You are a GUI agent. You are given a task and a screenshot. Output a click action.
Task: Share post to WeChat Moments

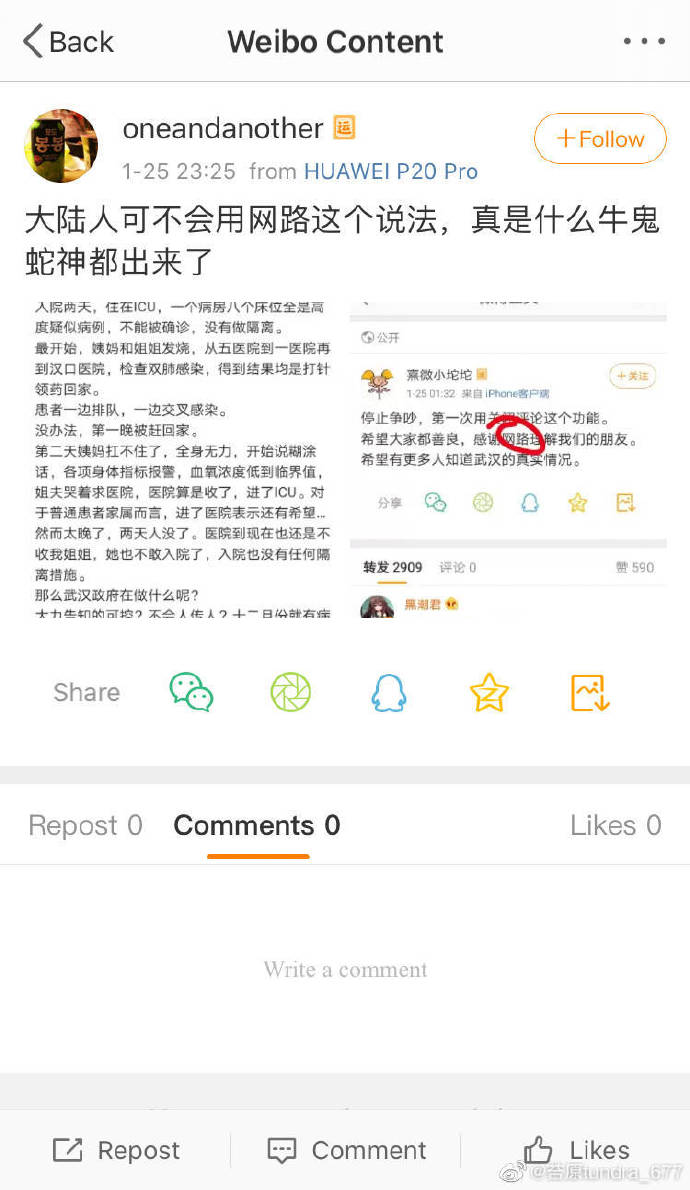[x=291, y=692]
